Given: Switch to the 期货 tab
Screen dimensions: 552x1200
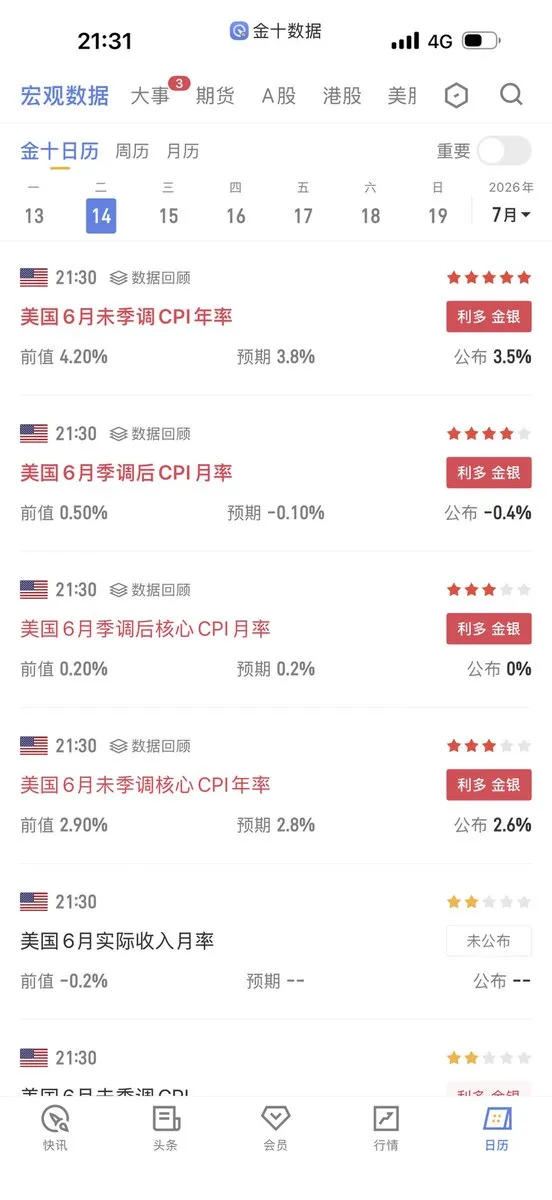Looking at the screenshot, I should pos(215,96).
